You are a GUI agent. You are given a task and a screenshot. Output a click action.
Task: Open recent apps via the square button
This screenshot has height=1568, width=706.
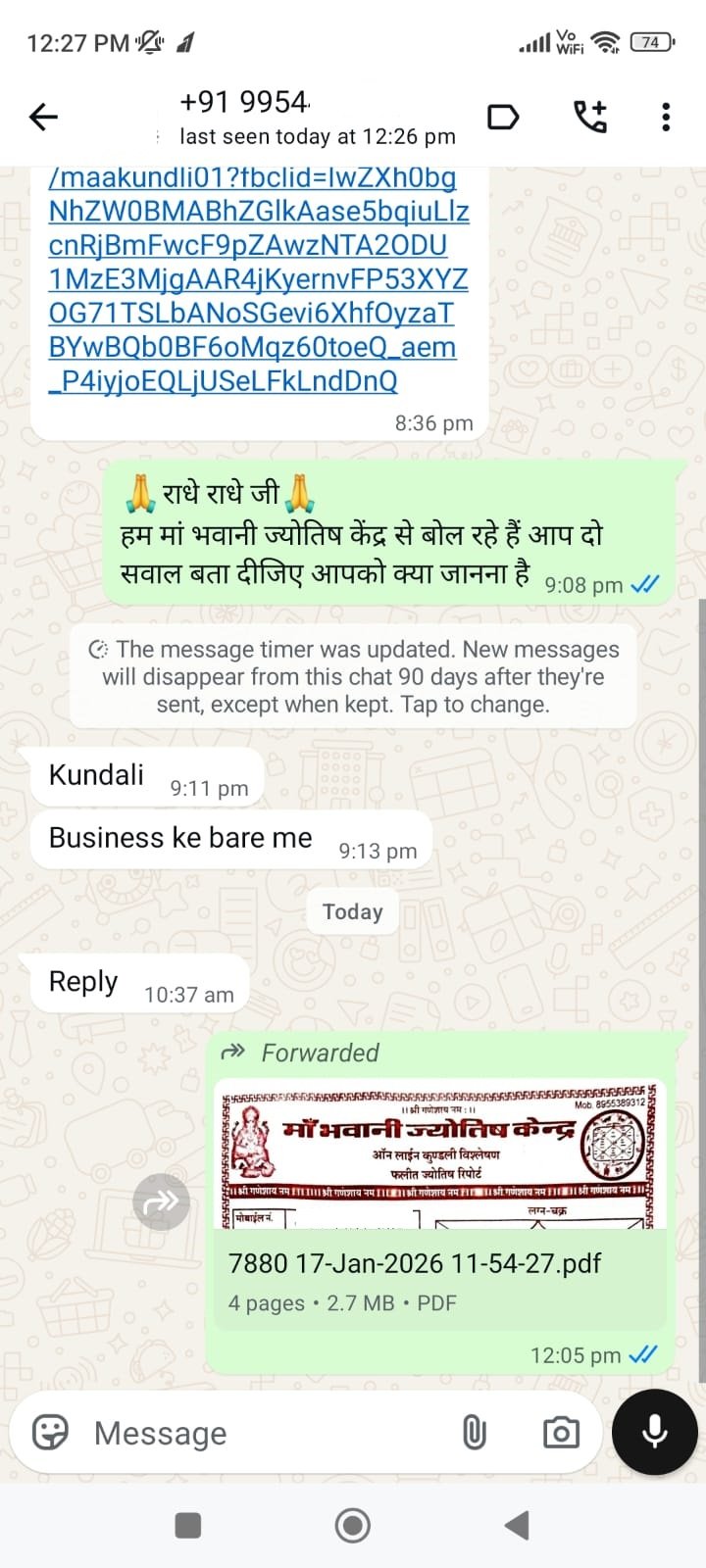coord(187,1525)
